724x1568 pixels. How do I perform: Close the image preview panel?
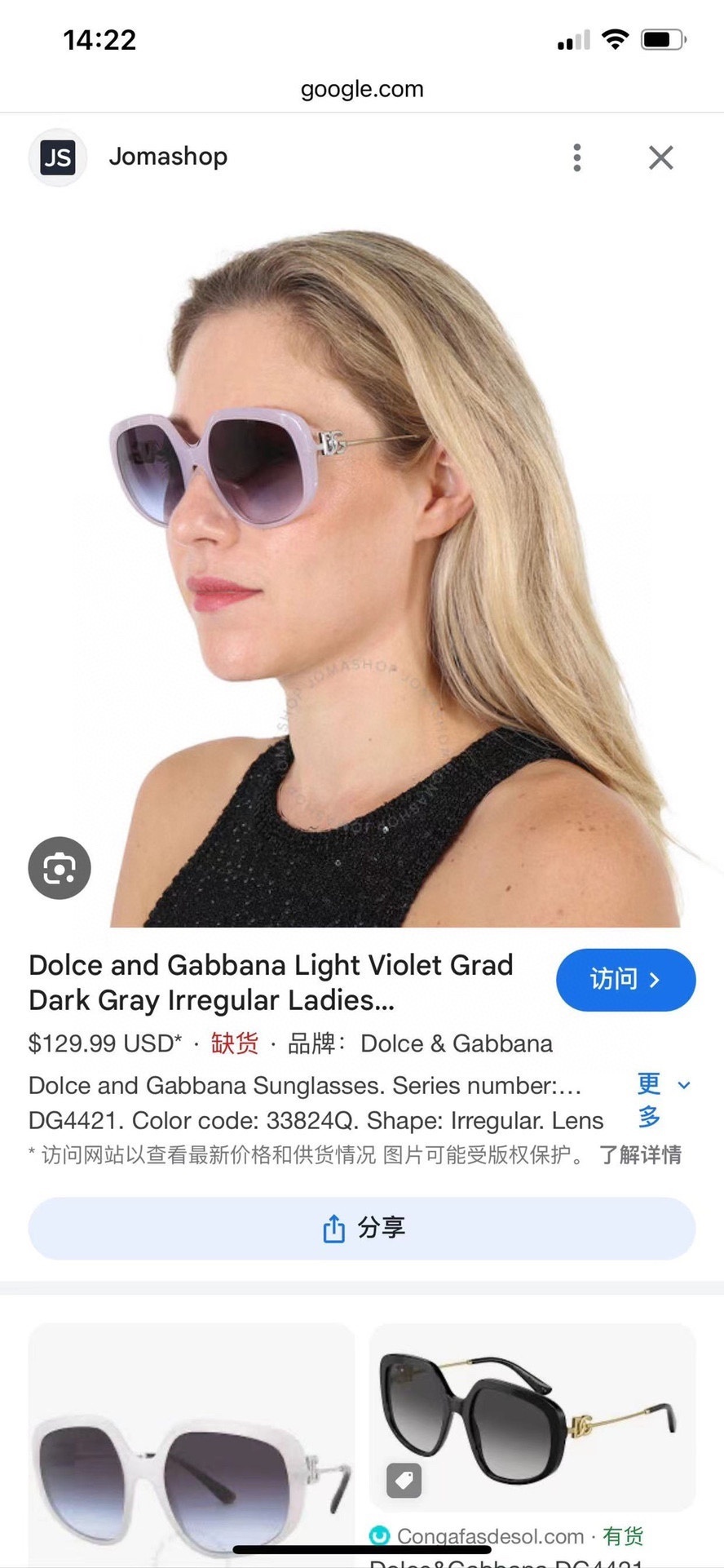660,157
